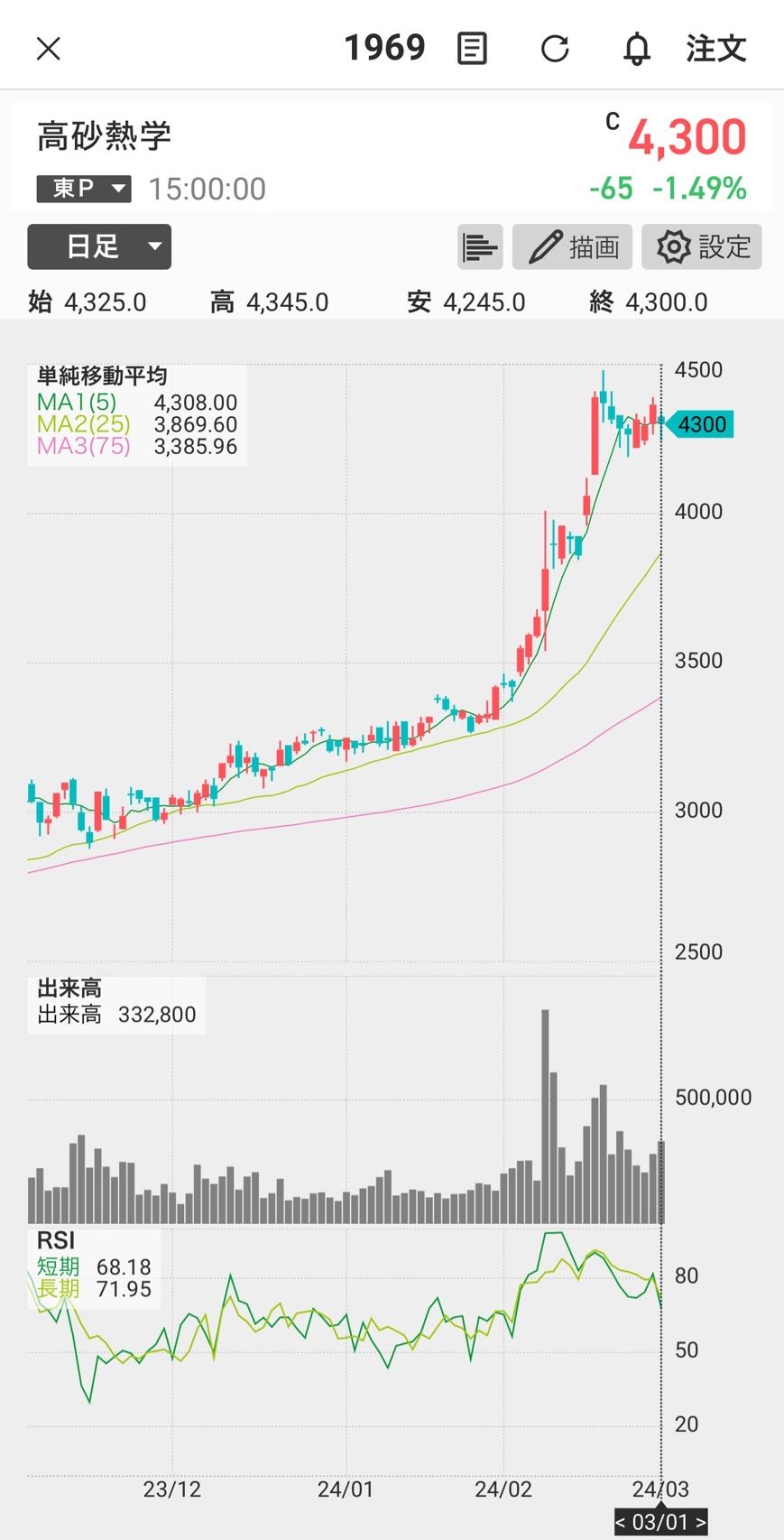Tap 注文 to place an order

[716, 49]
